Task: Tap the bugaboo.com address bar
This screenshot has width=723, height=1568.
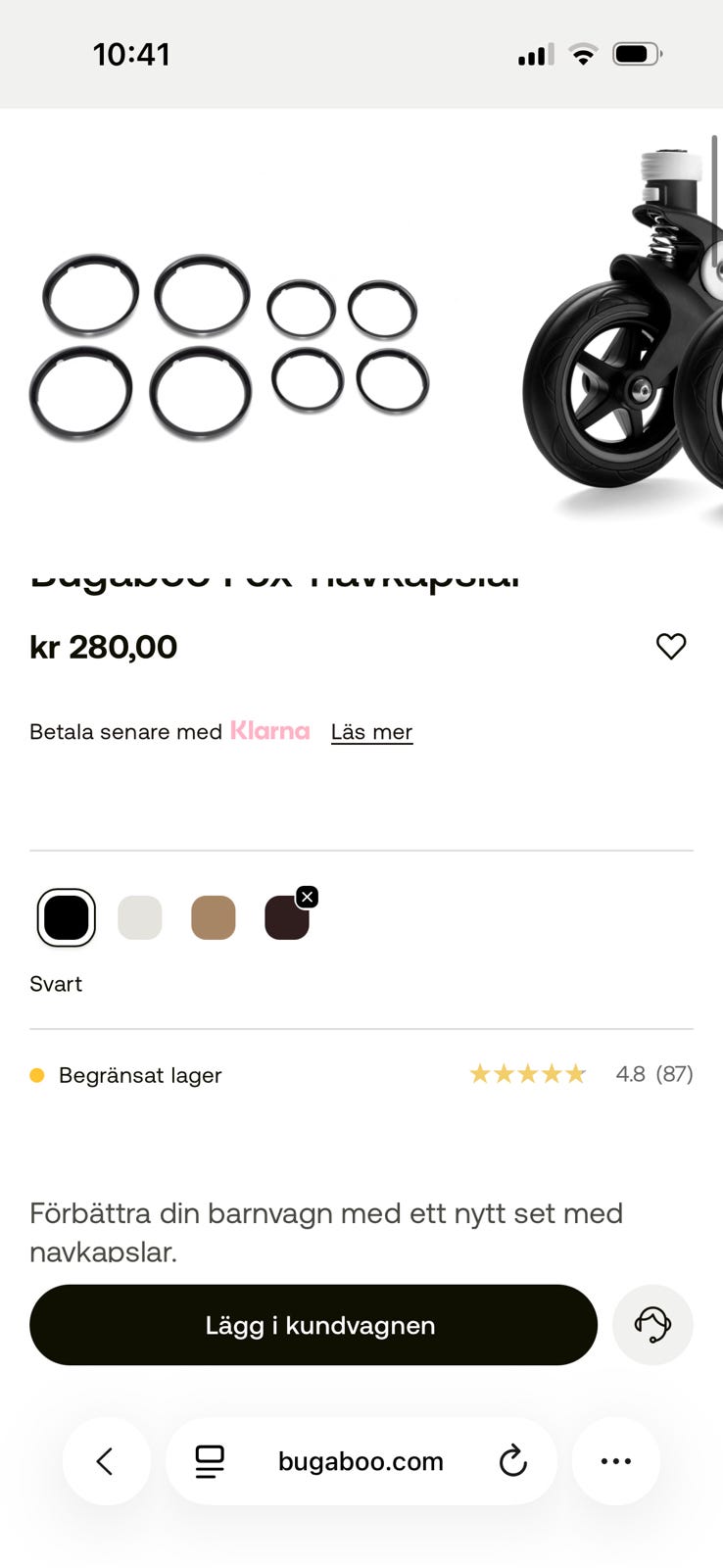Action: pos(361,1461)
